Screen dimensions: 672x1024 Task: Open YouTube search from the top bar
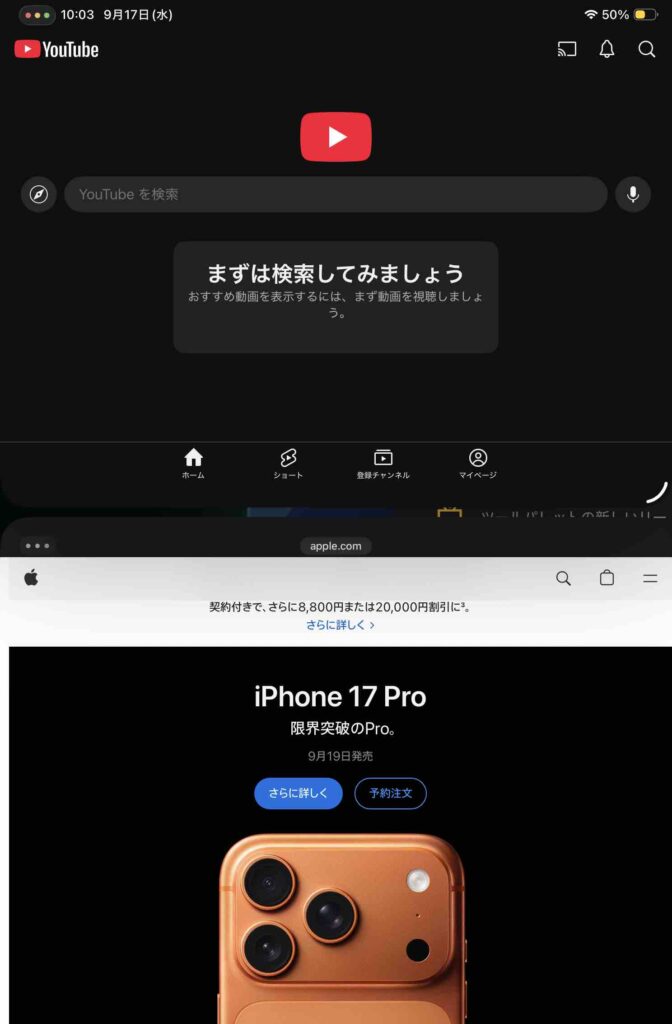[647, 49]
